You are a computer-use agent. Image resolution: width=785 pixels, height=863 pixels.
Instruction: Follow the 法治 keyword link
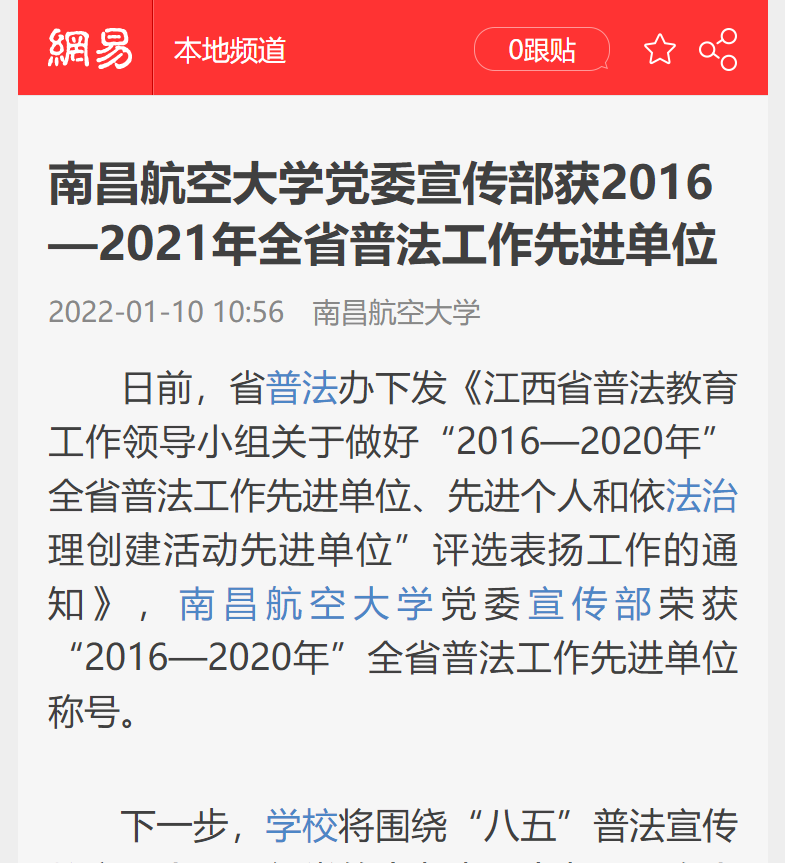pos(702,496)
